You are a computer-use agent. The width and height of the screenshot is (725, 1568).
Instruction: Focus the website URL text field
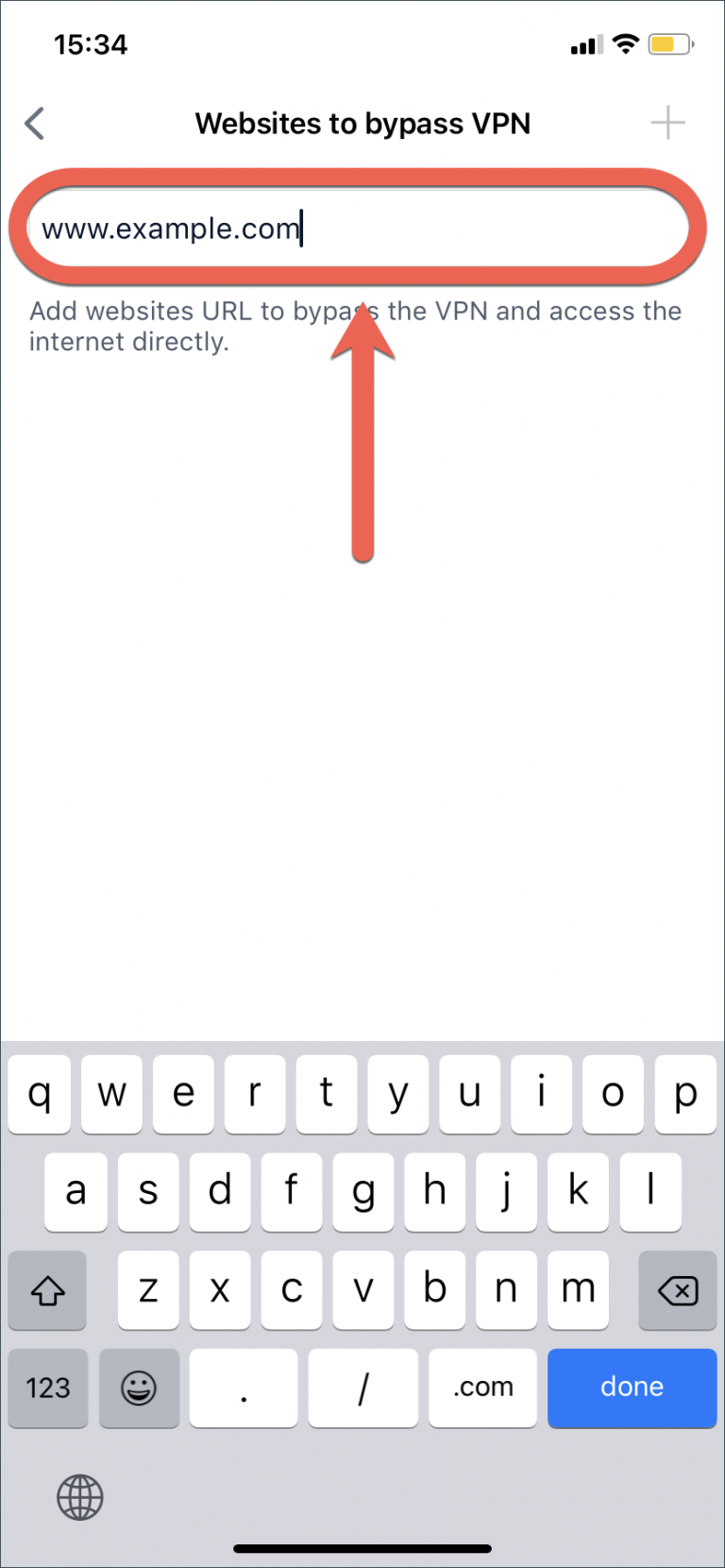[359, 229]
